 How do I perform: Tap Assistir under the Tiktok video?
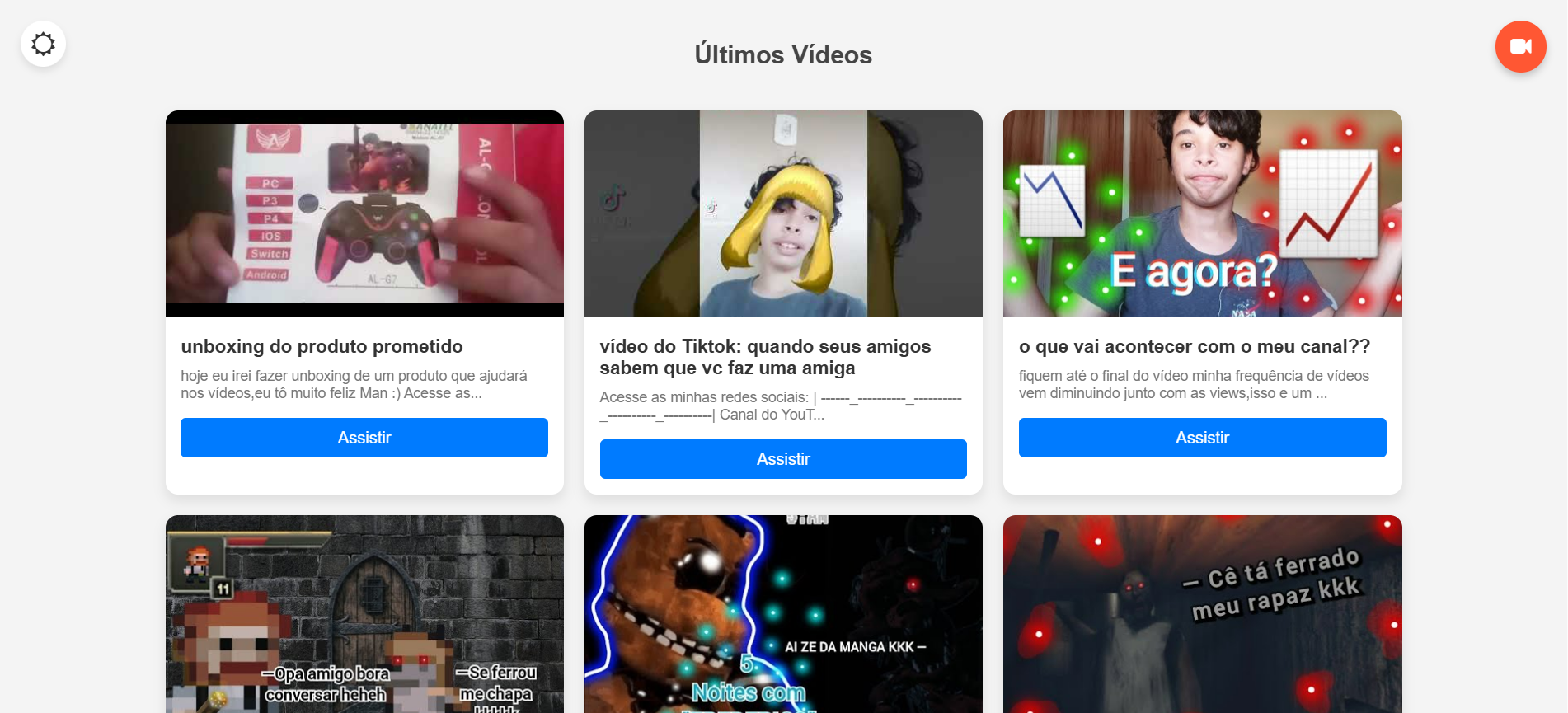point(782,459)
